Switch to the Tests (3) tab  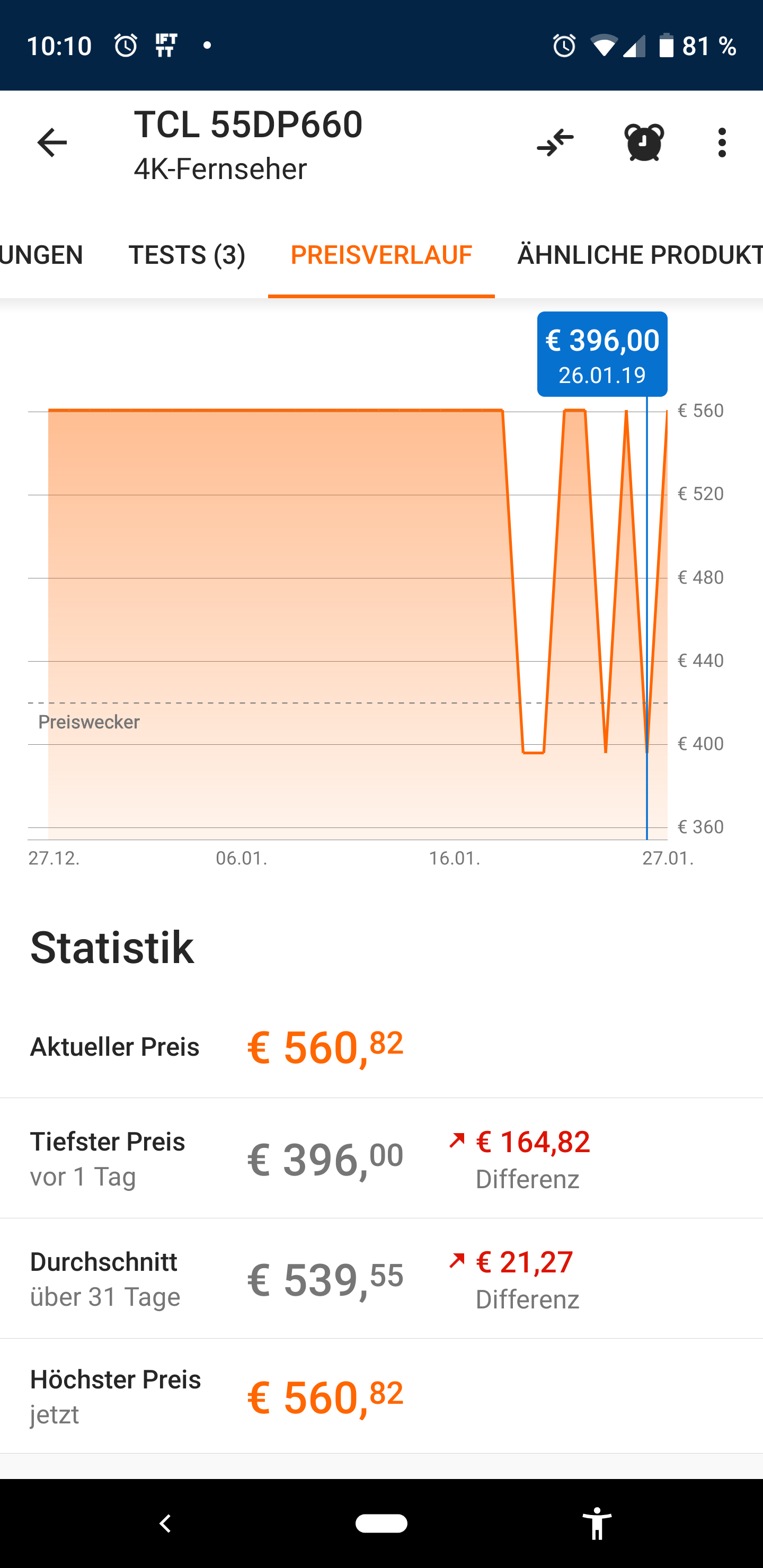[187, 254]
